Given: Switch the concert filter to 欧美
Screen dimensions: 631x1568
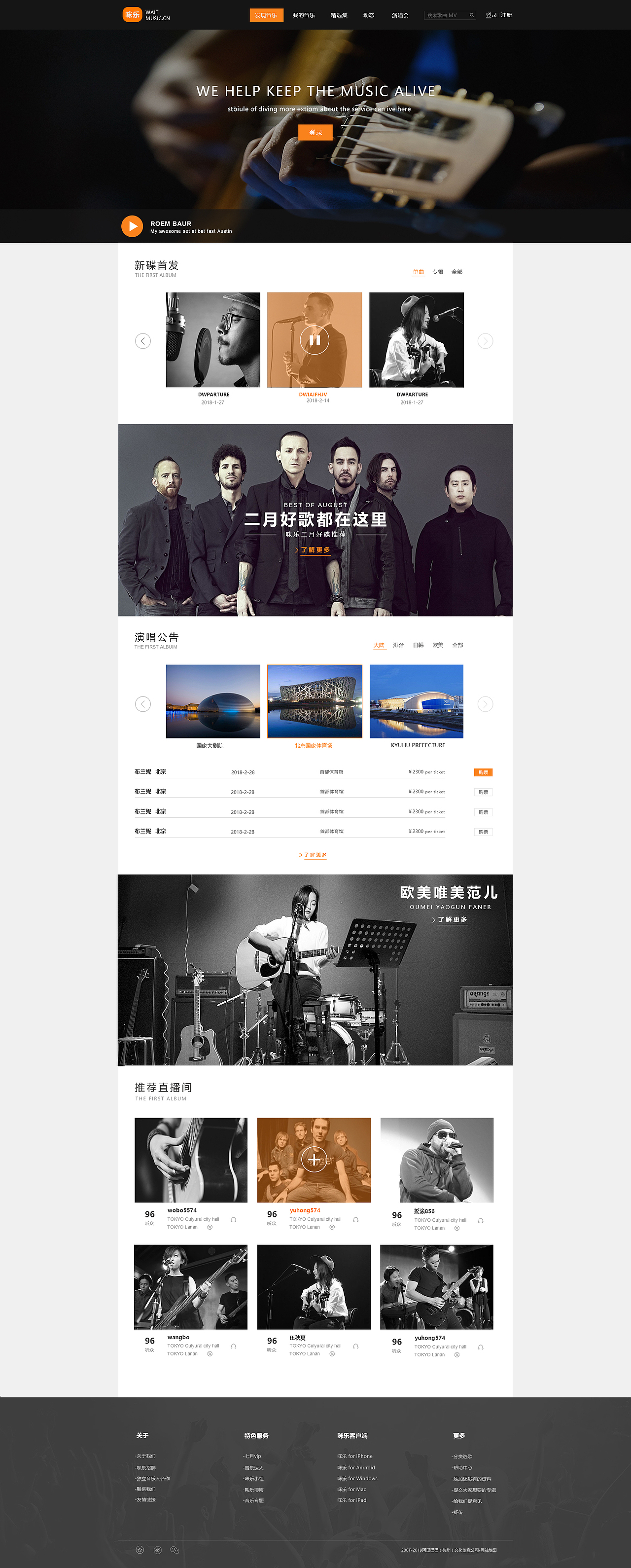Looking at the screenshot, I should [x=438, y=645].
